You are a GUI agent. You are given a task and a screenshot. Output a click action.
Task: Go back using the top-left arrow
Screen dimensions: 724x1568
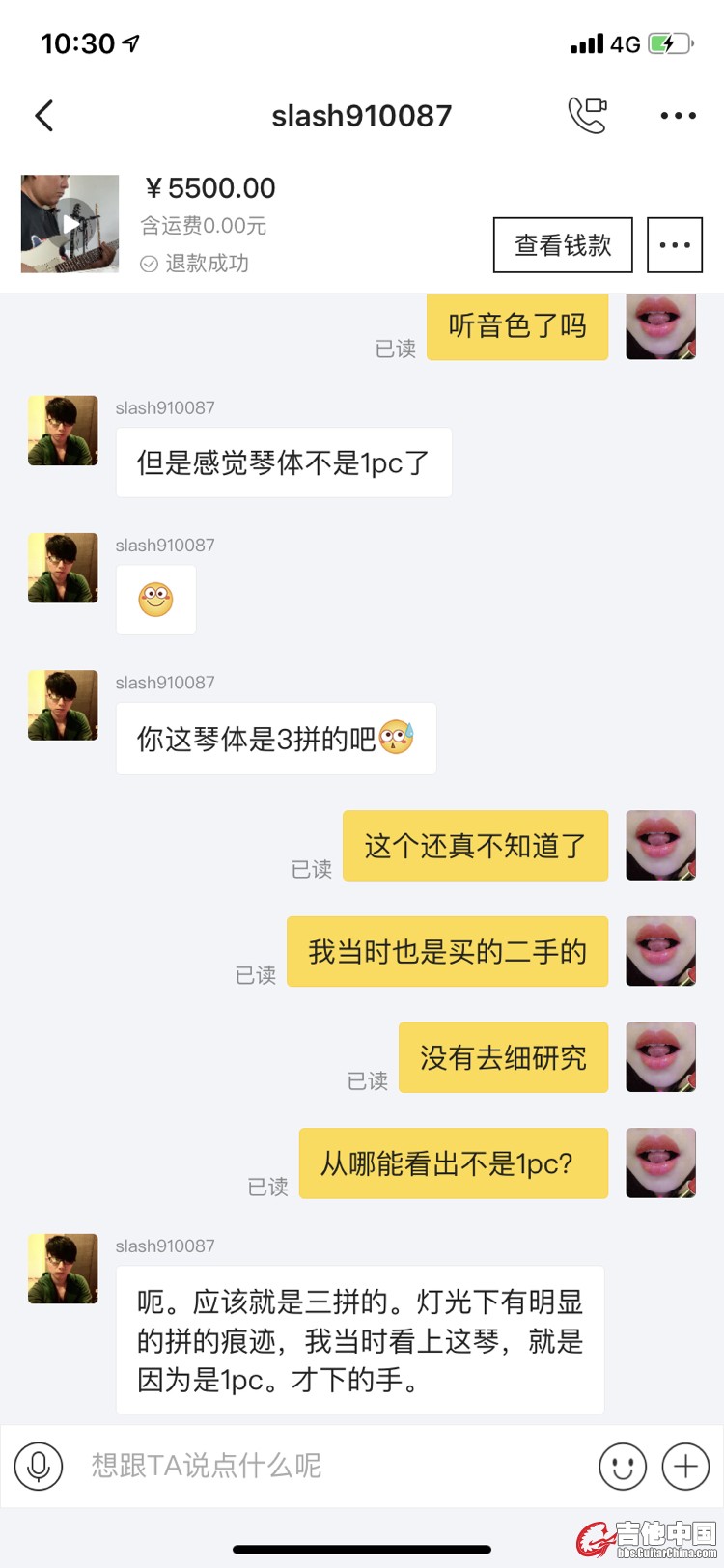pos(44,116)
